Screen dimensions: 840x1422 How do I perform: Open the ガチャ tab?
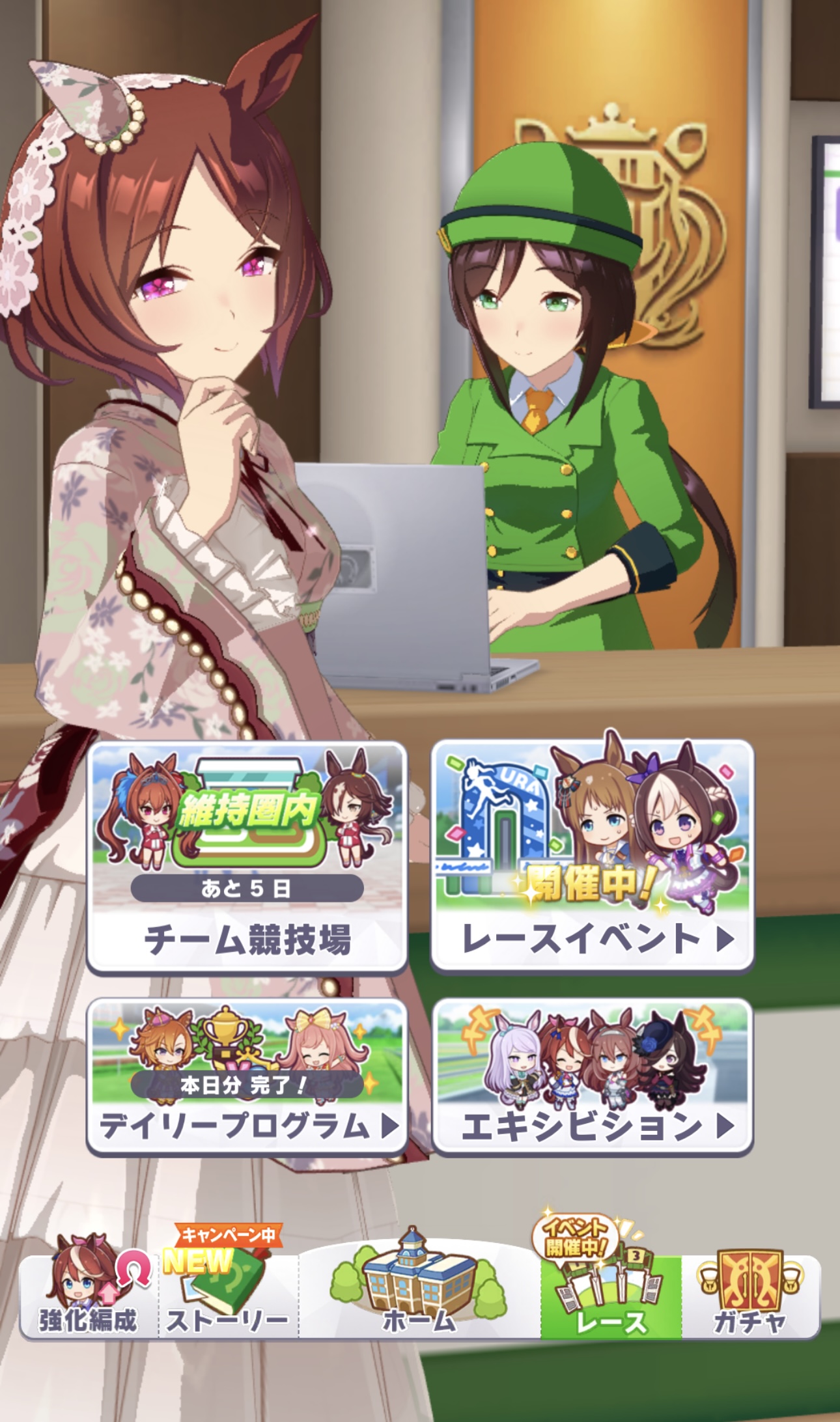pyautogui.click(x=749, y=1297)
